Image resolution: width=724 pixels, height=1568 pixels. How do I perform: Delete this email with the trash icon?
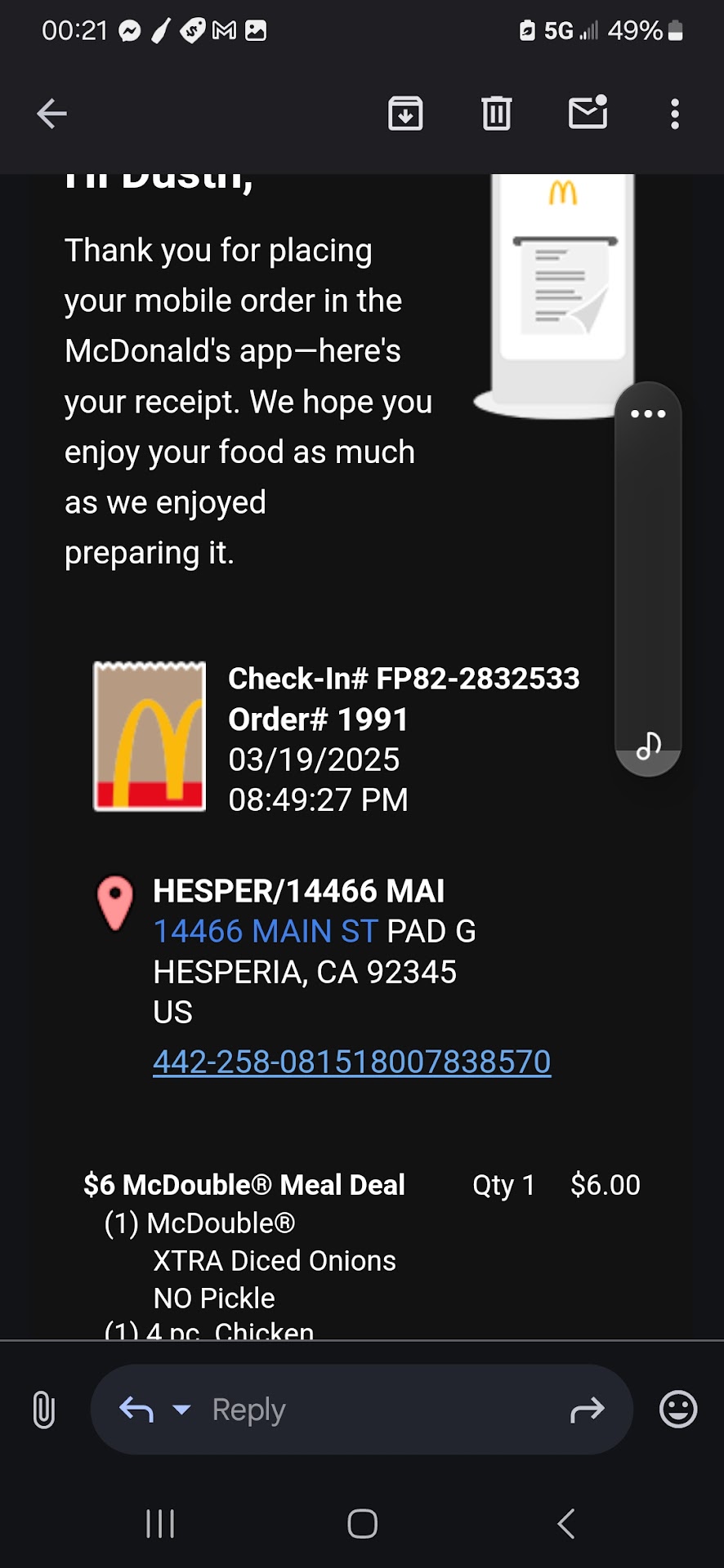[496, 114]
